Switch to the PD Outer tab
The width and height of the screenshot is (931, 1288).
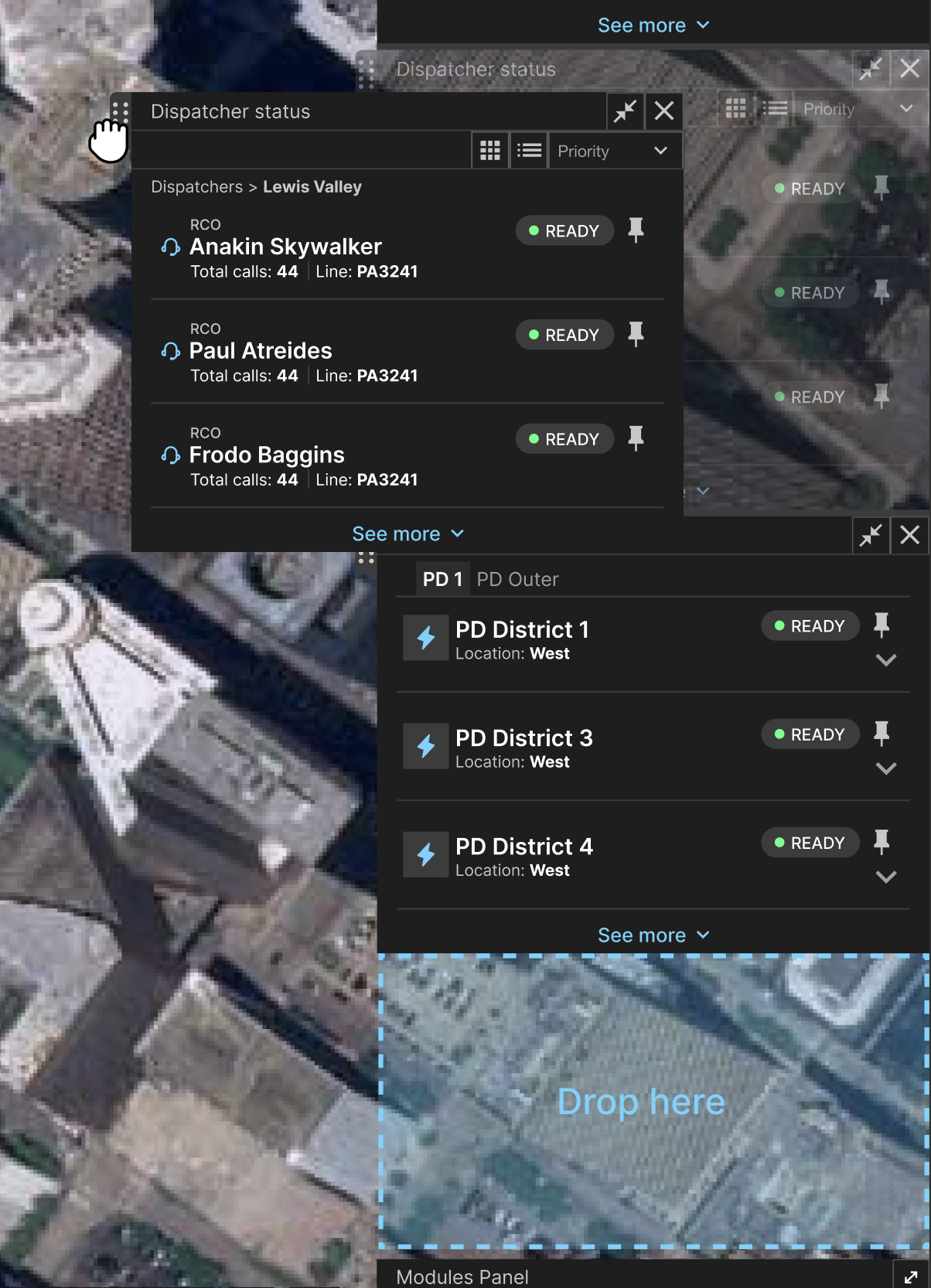(x=517, y=579)
